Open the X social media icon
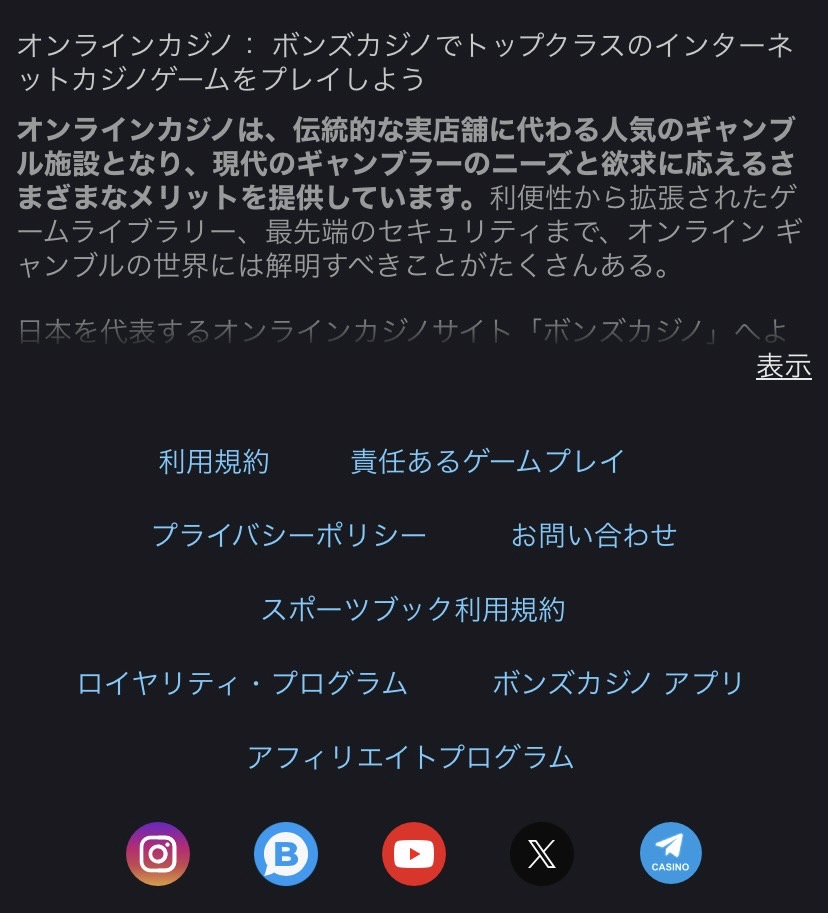Screen dimensions: 828x913 pos(541,854)
